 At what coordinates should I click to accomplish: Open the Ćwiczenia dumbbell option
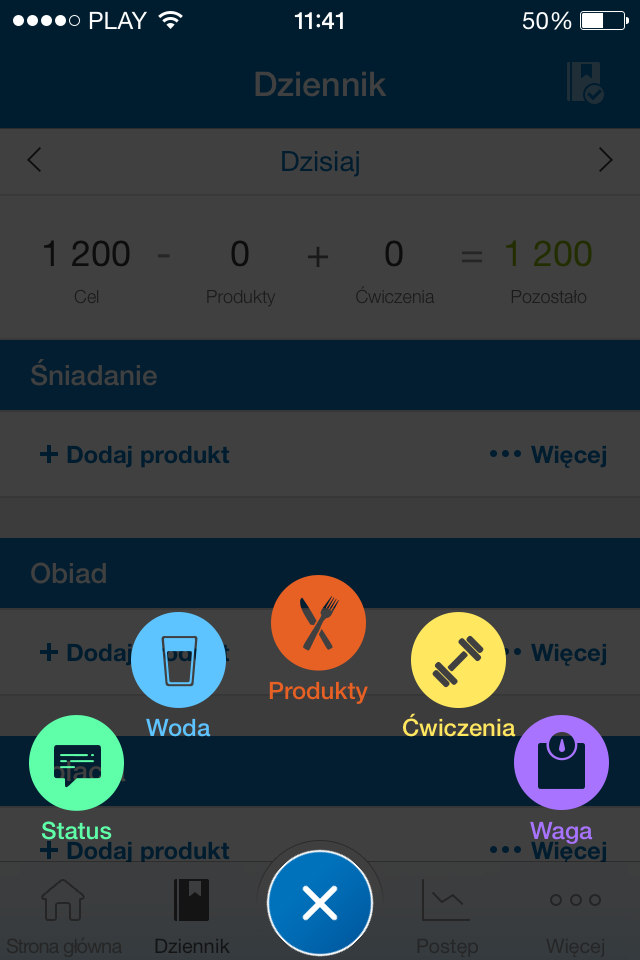pyautogui.click(x=458, y=660)
